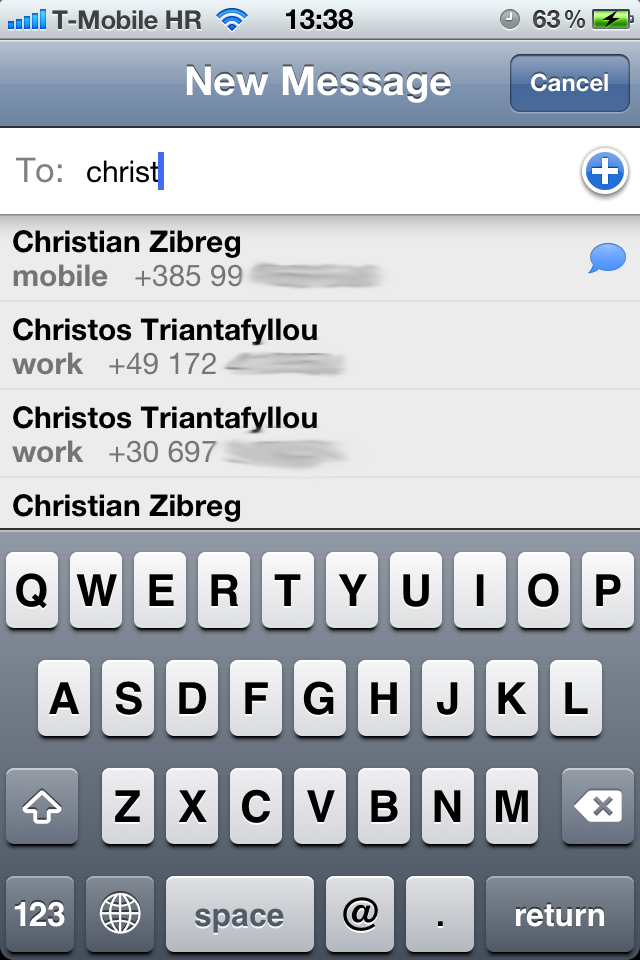Type the @ key
The image size is (640, 960).
click(360, 914)
